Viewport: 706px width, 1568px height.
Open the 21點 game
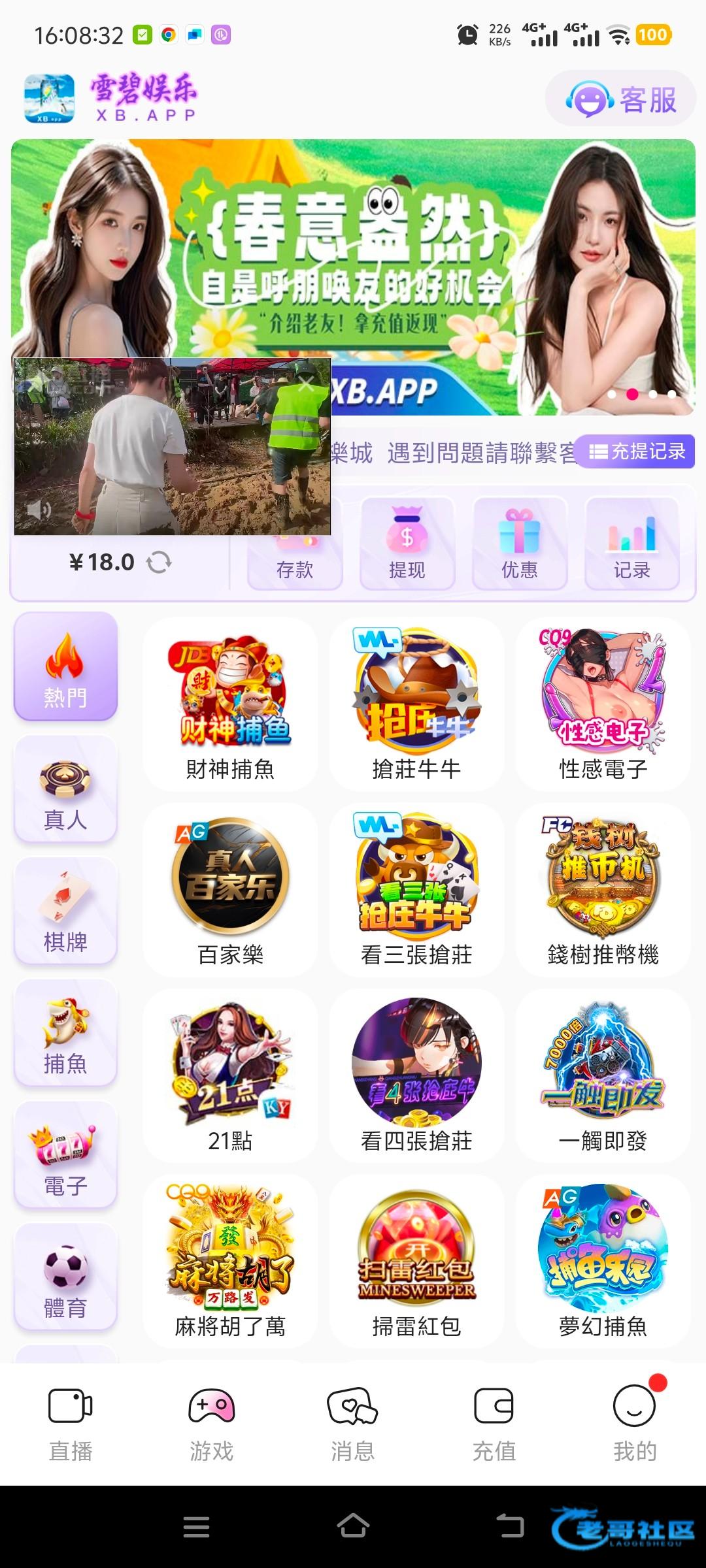pyautogui.click(x=230, y=1076)
